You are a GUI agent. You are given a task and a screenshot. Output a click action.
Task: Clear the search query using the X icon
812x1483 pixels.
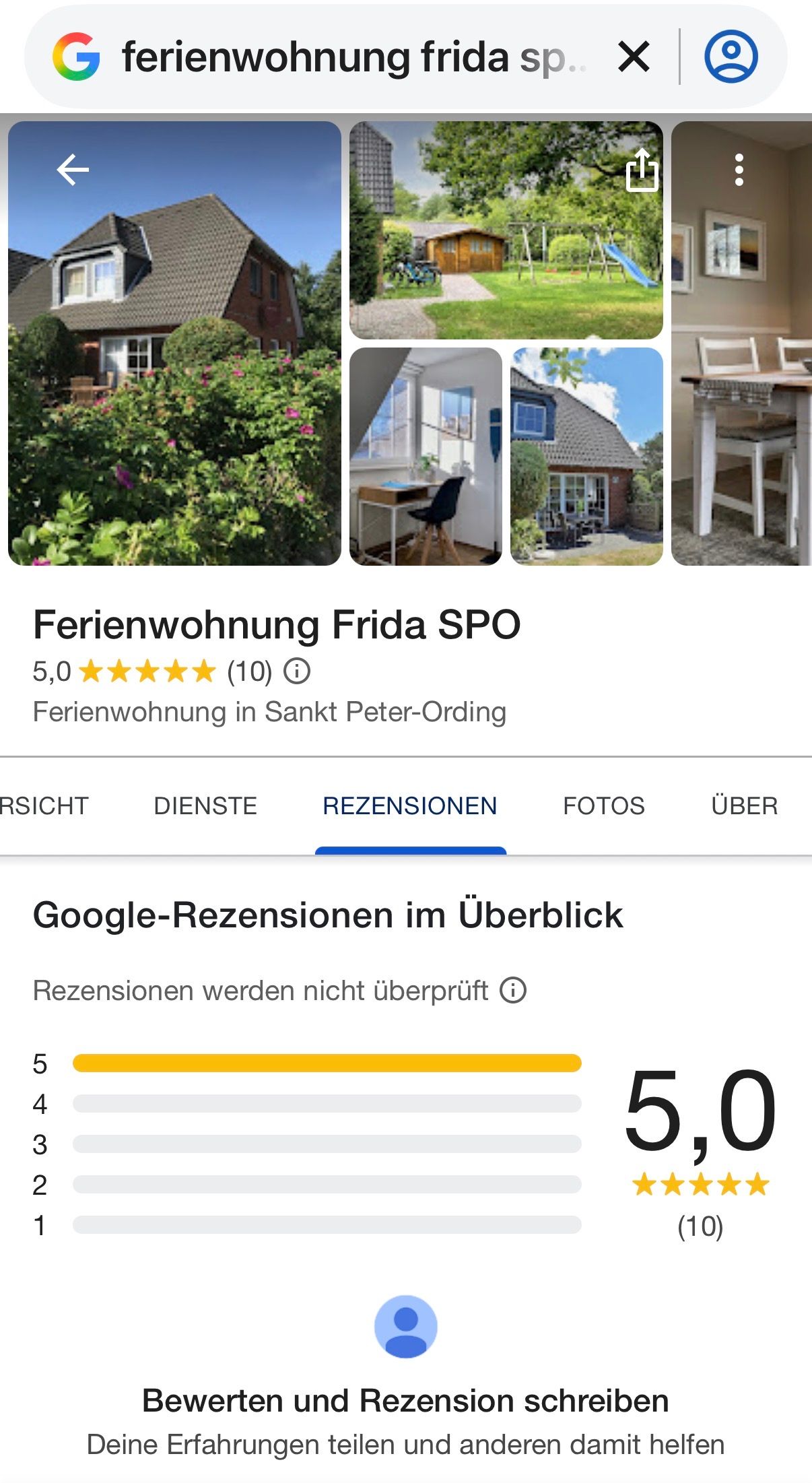(x=634, y=57)
